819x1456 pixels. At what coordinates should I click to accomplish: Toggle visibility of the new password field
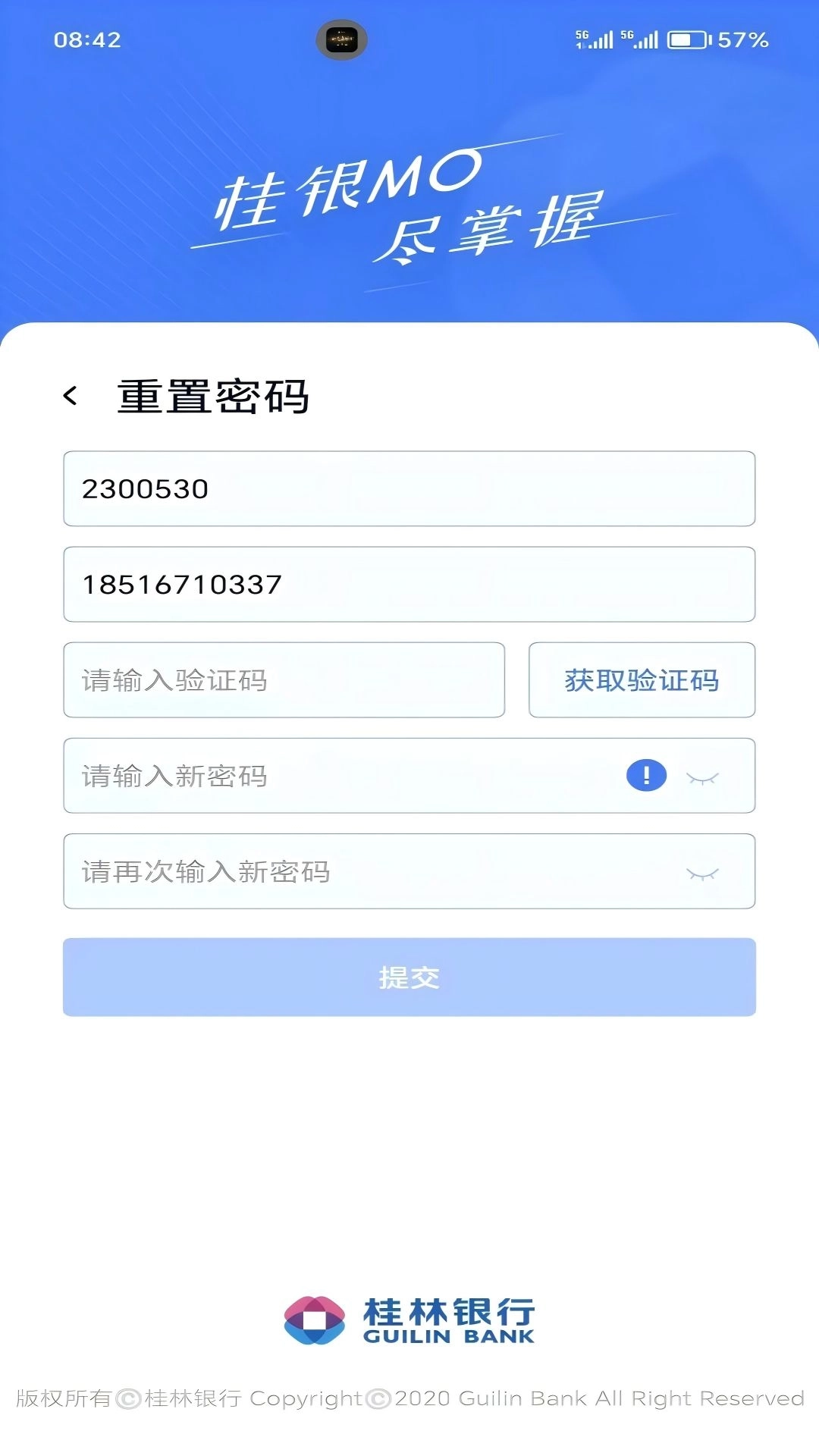click(x=704, y=776)
